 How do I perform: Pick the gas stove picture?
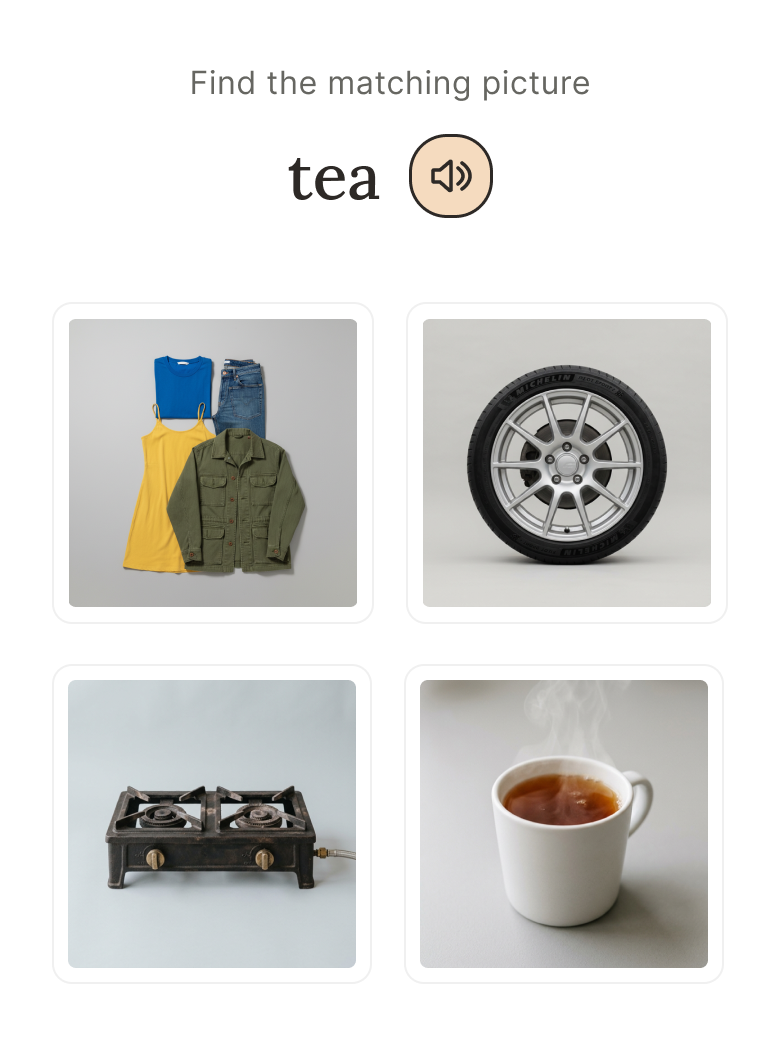coord(212,824)
